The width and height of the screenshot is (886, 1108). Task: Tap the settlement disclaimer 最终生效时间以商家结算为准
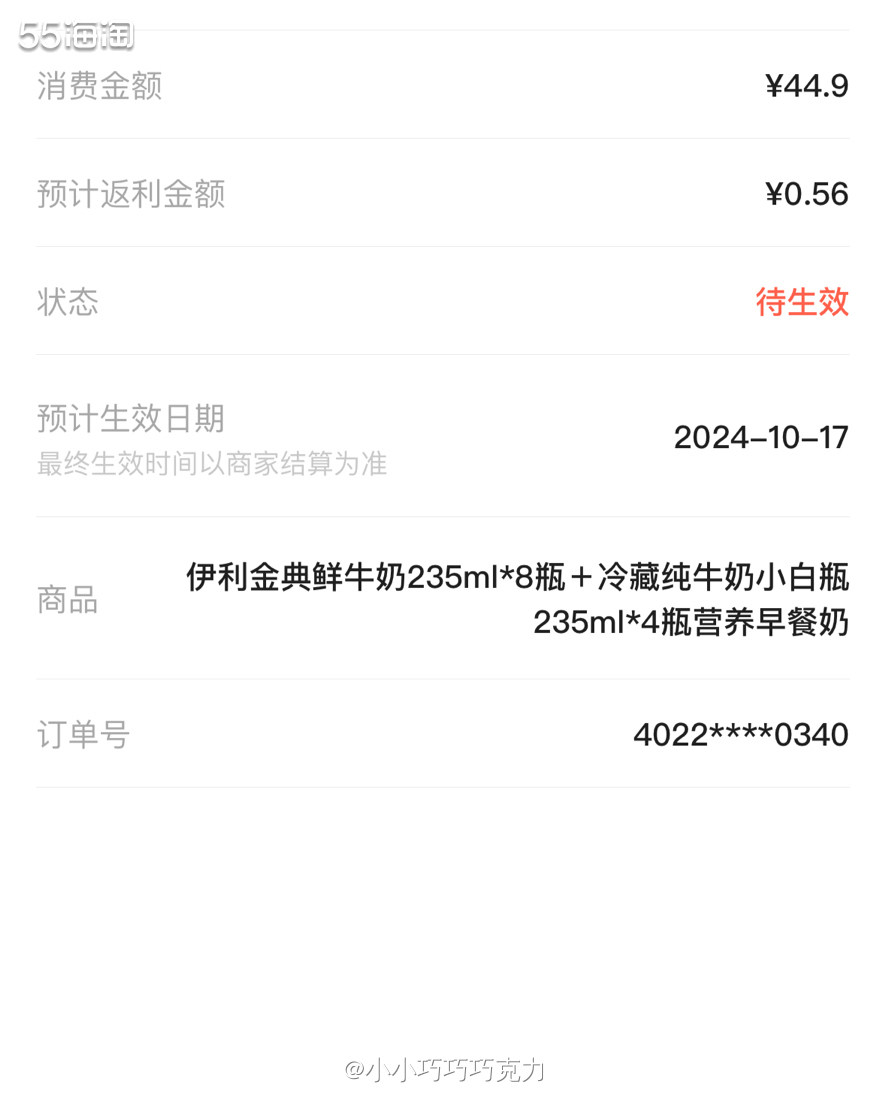(x=211, y=463)
